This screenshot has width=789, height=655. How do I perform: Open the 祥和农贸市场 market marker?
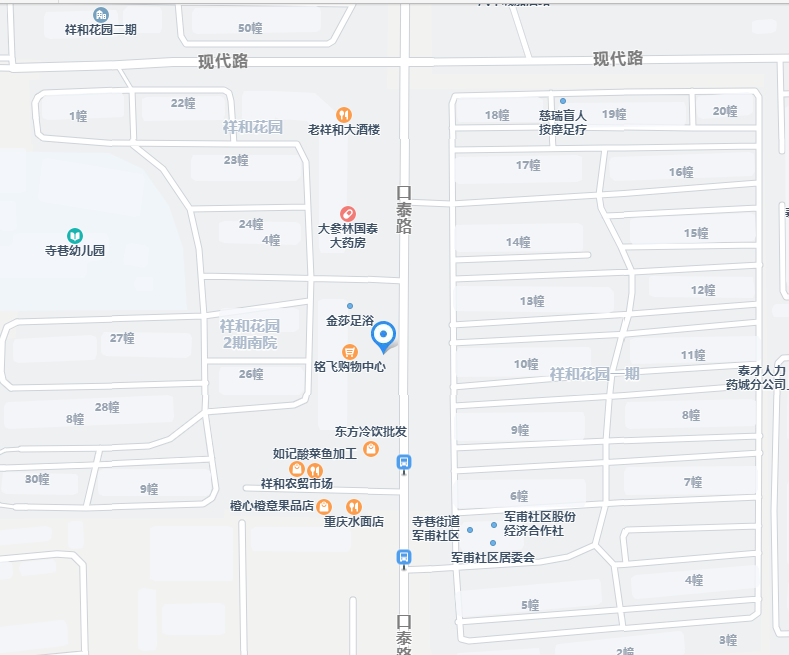pos(297,469)
